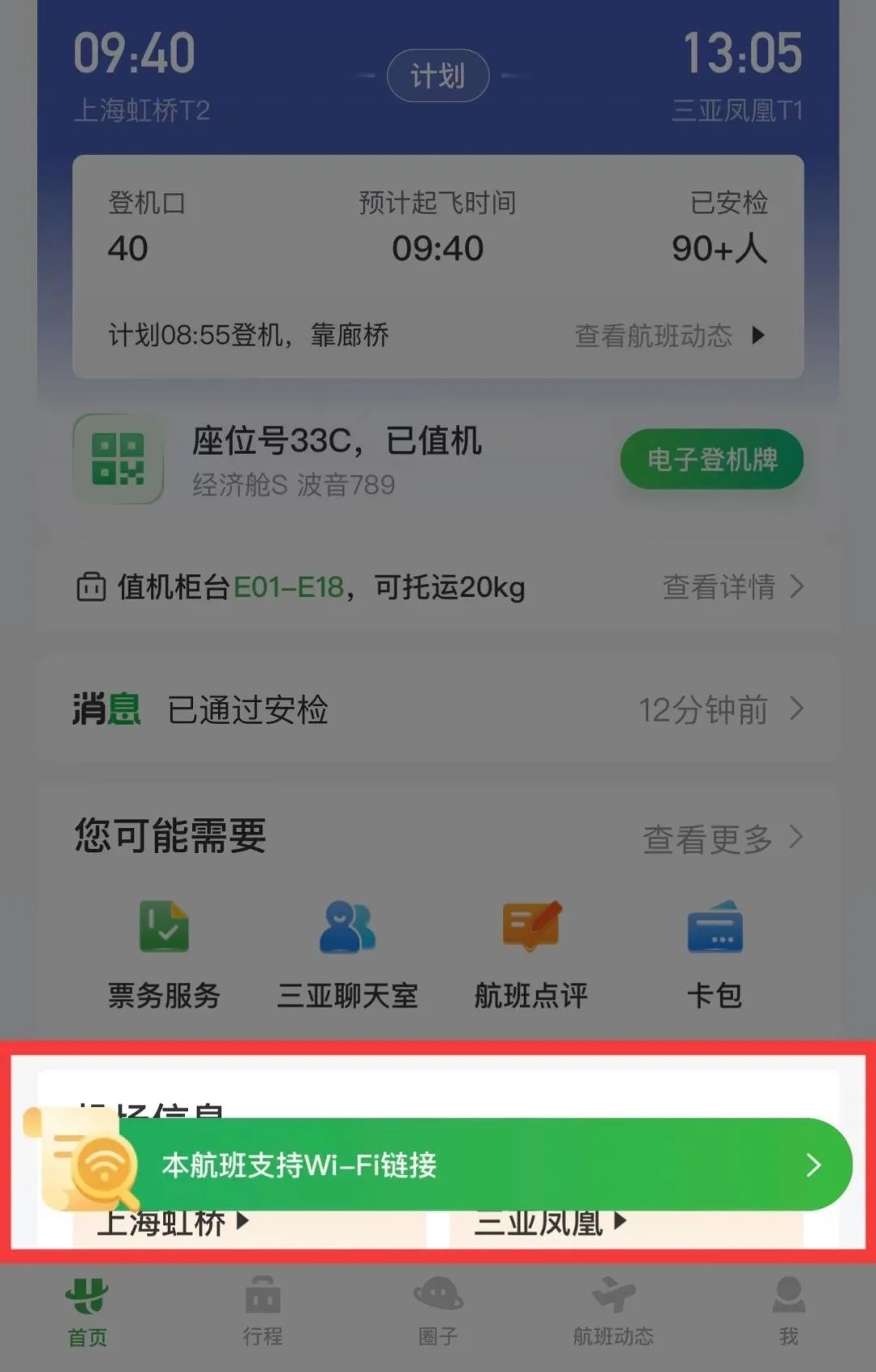Tap the QR code icon beside seat 33C

[x=118, y=460]
